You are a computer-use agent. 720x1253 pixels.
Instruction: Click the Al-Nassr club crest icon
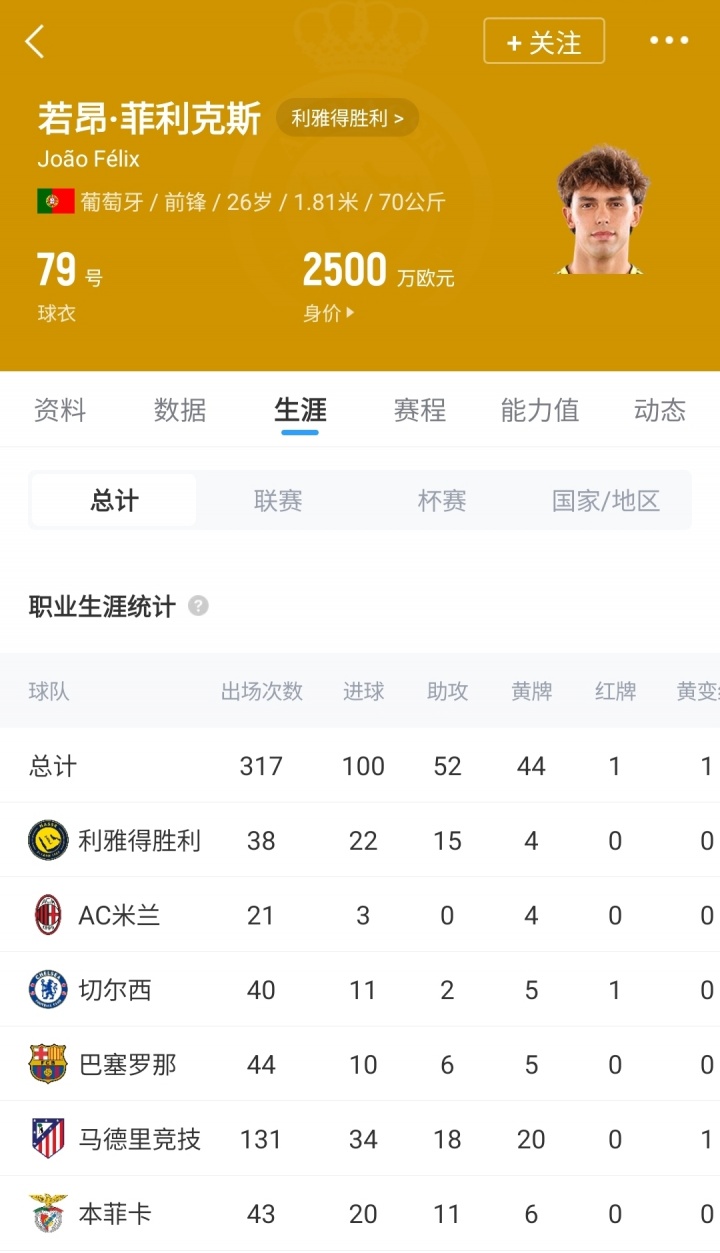pos(47,840)
